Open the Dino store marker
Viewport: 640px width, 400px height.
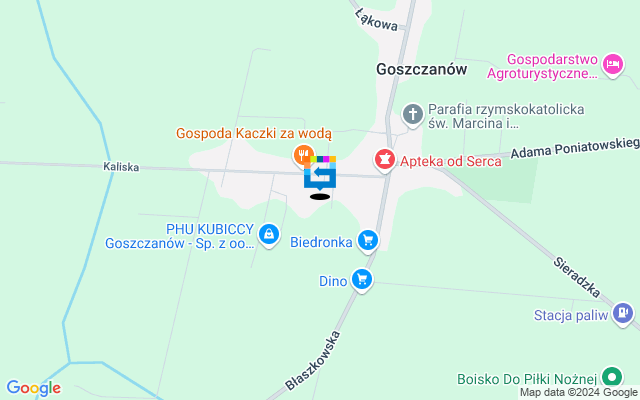click(361, 281)
